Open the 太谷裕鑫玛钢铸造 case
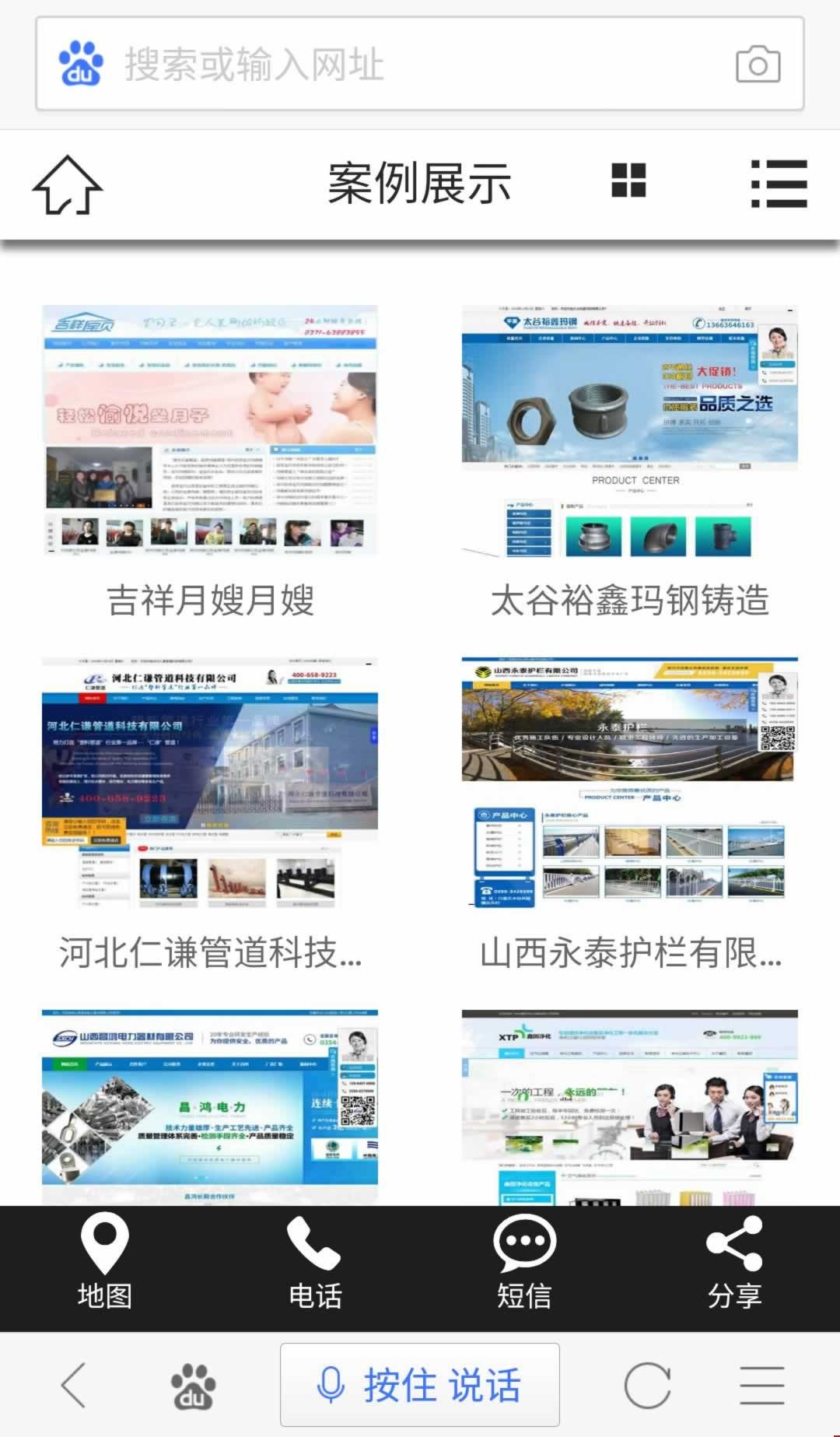 (630, 432)
